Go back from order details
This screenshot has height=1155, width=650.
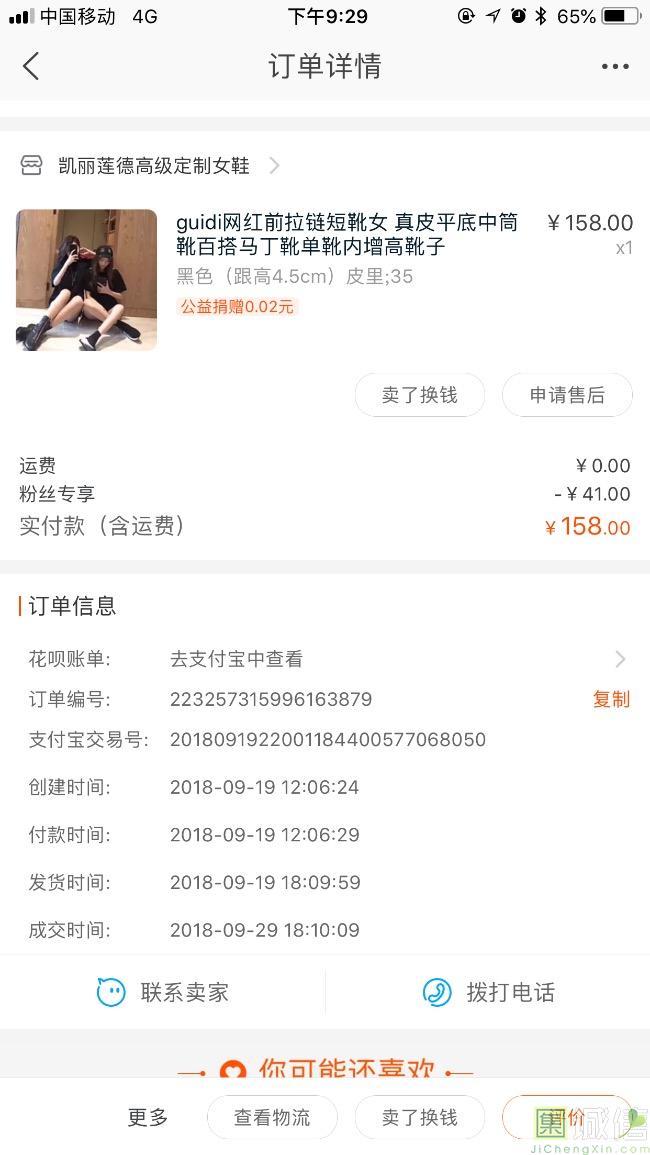coord(31,67)
